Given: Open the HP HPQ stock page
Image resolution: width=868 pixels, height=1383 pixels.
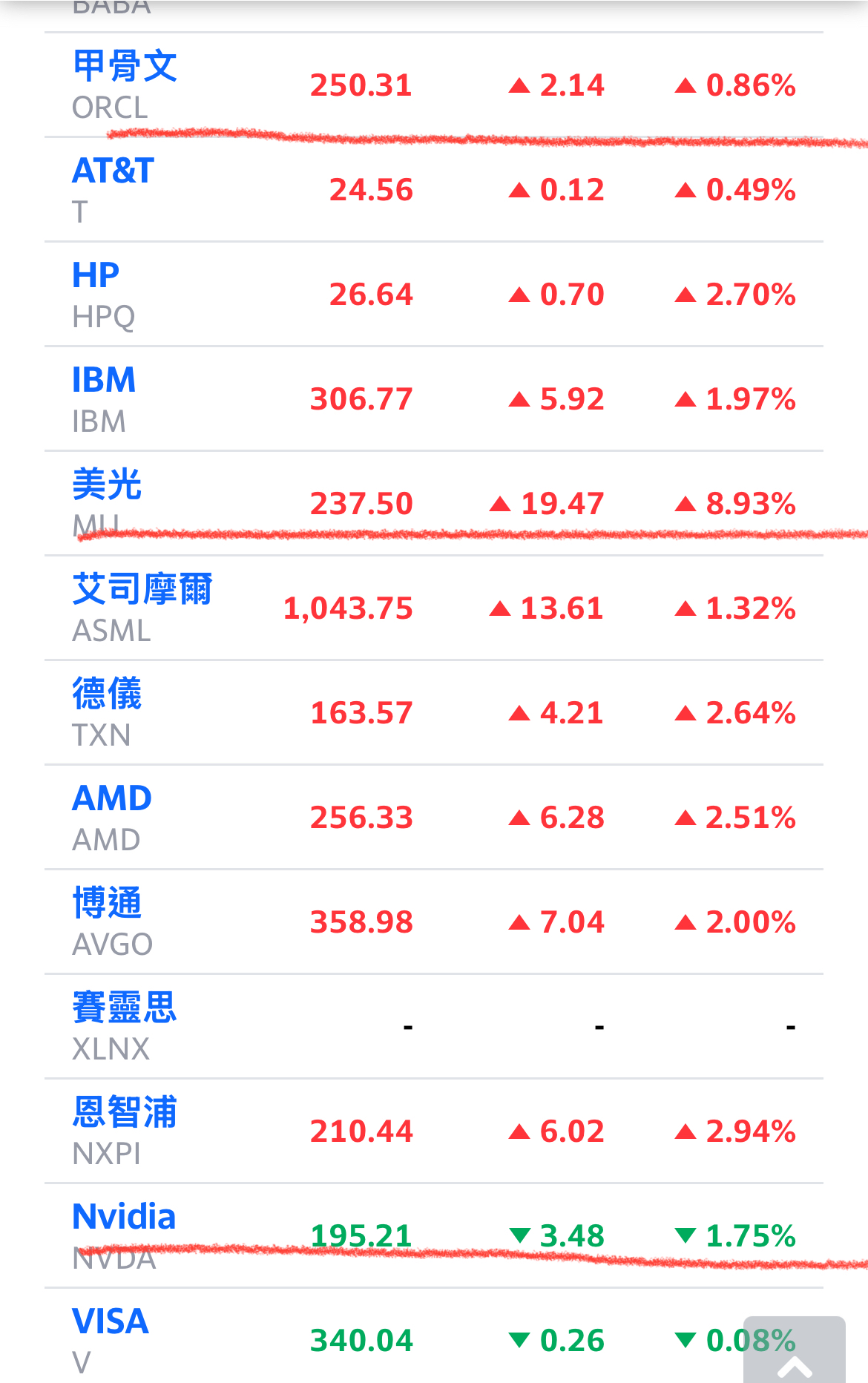Looking at the screenshot, I should (x=96, y=276).
